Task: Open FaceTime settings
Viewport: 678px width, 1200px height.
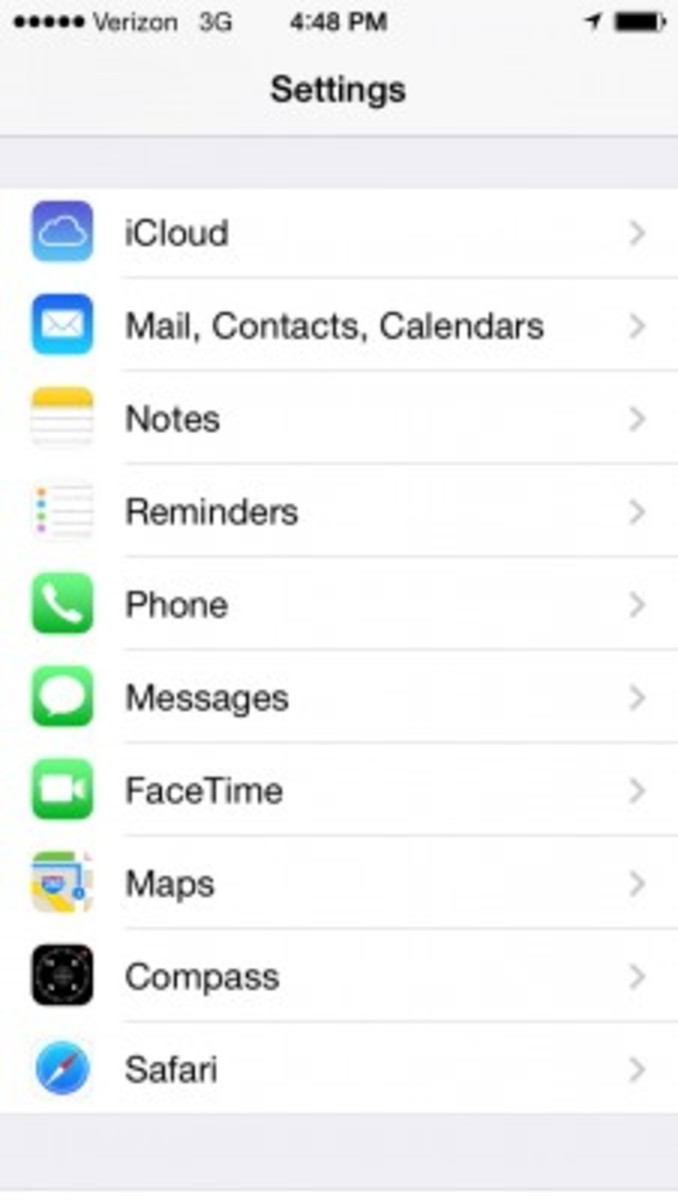Action: (x=339, y=791)
